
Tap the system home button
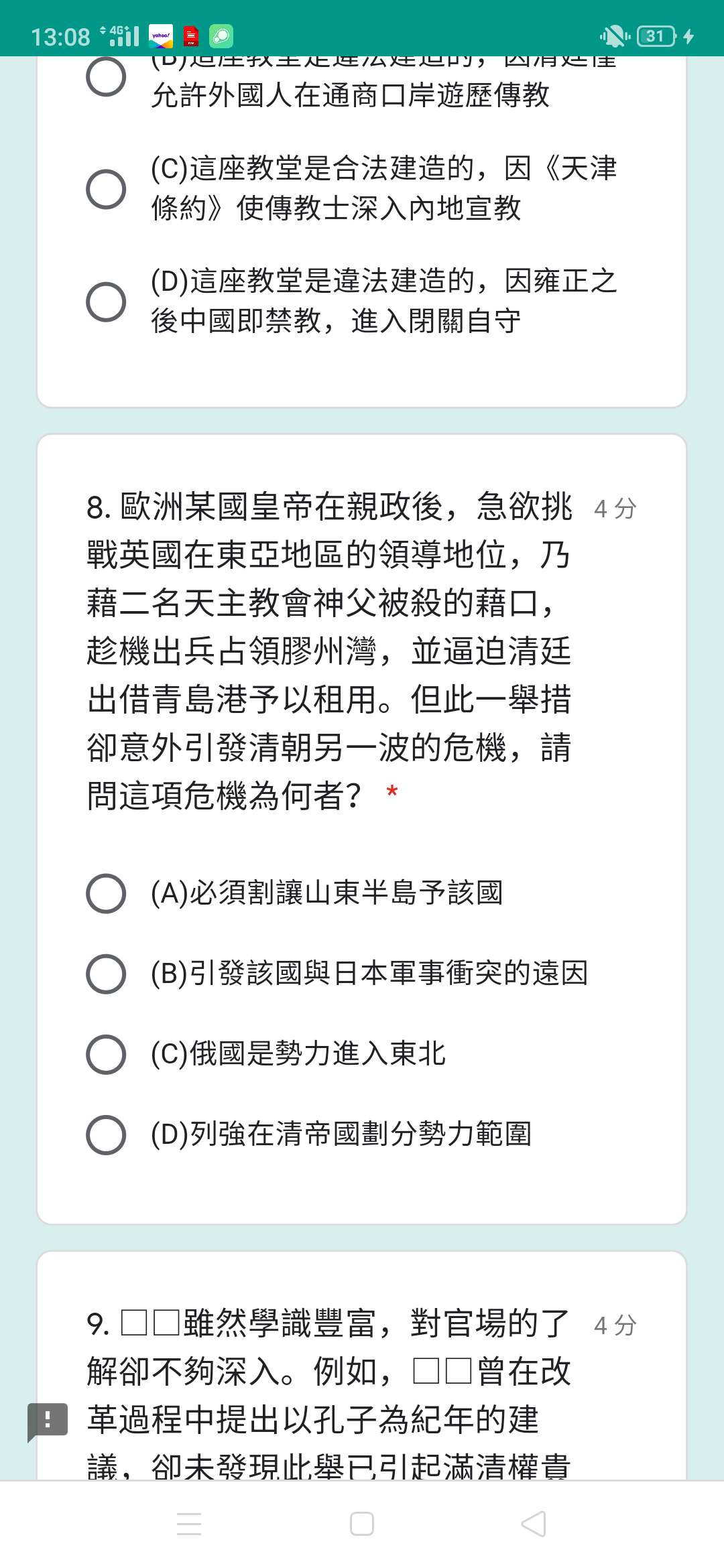point(362,1524)
